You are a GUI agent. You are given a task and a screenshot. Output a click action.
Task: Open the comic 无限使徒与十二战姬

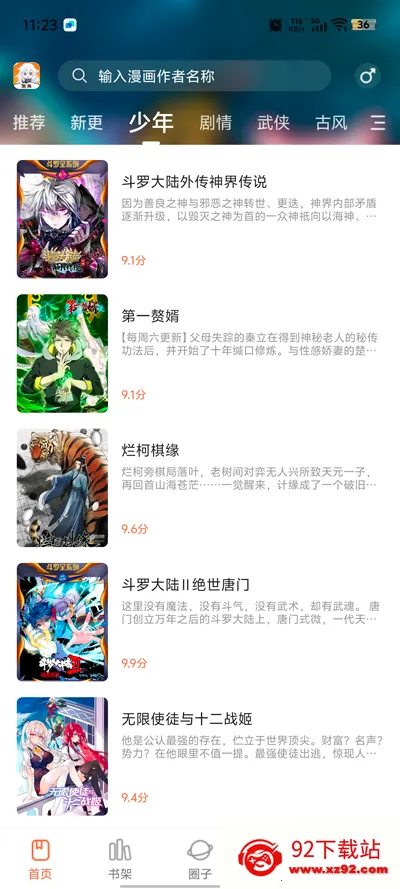pyautogui.click(x=200, y=756)
